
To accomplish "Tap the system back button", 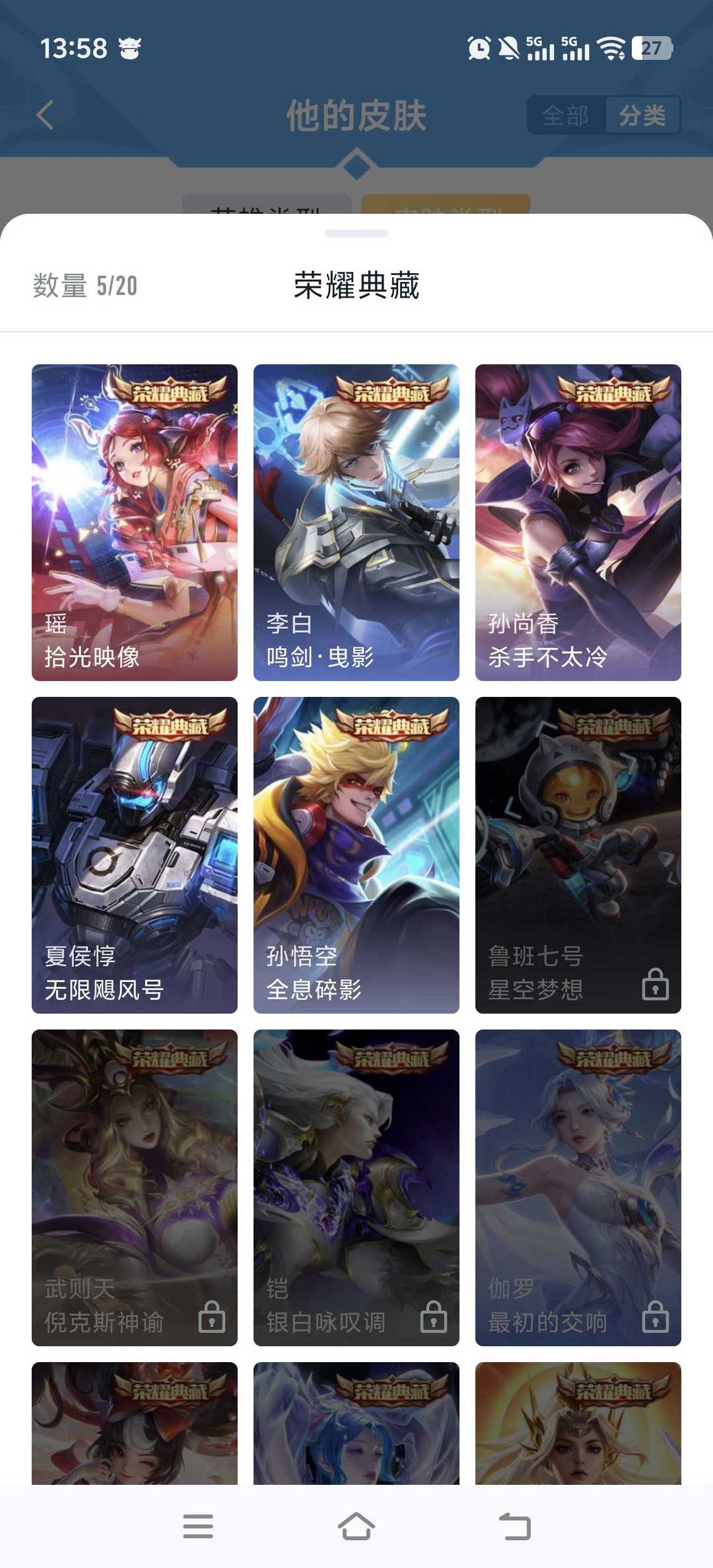I will (515, 1526).
